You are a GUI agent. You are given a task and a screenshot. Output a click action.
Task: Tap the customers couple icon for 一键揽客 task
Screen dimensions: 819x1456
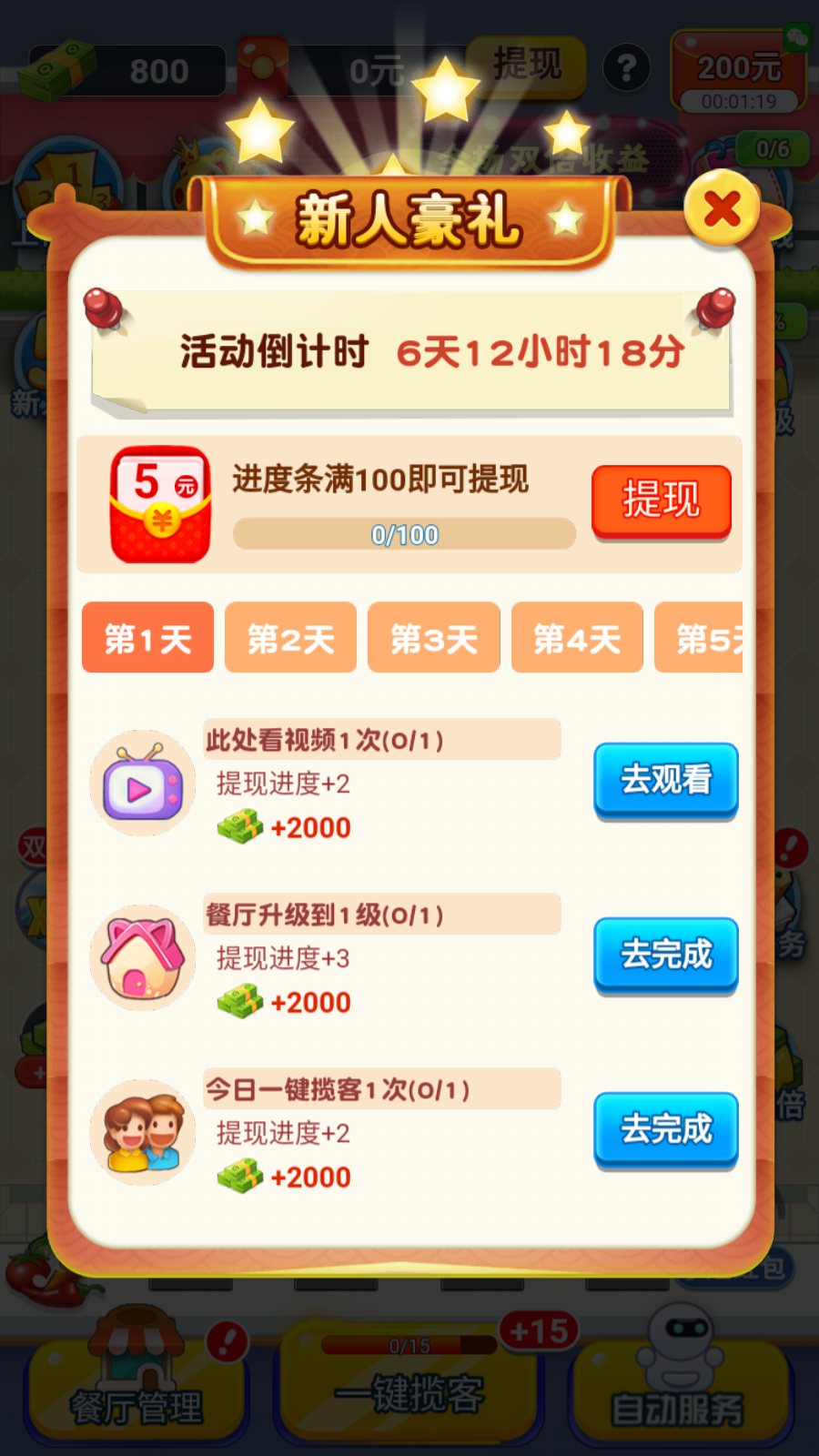tap(141, 1131)
